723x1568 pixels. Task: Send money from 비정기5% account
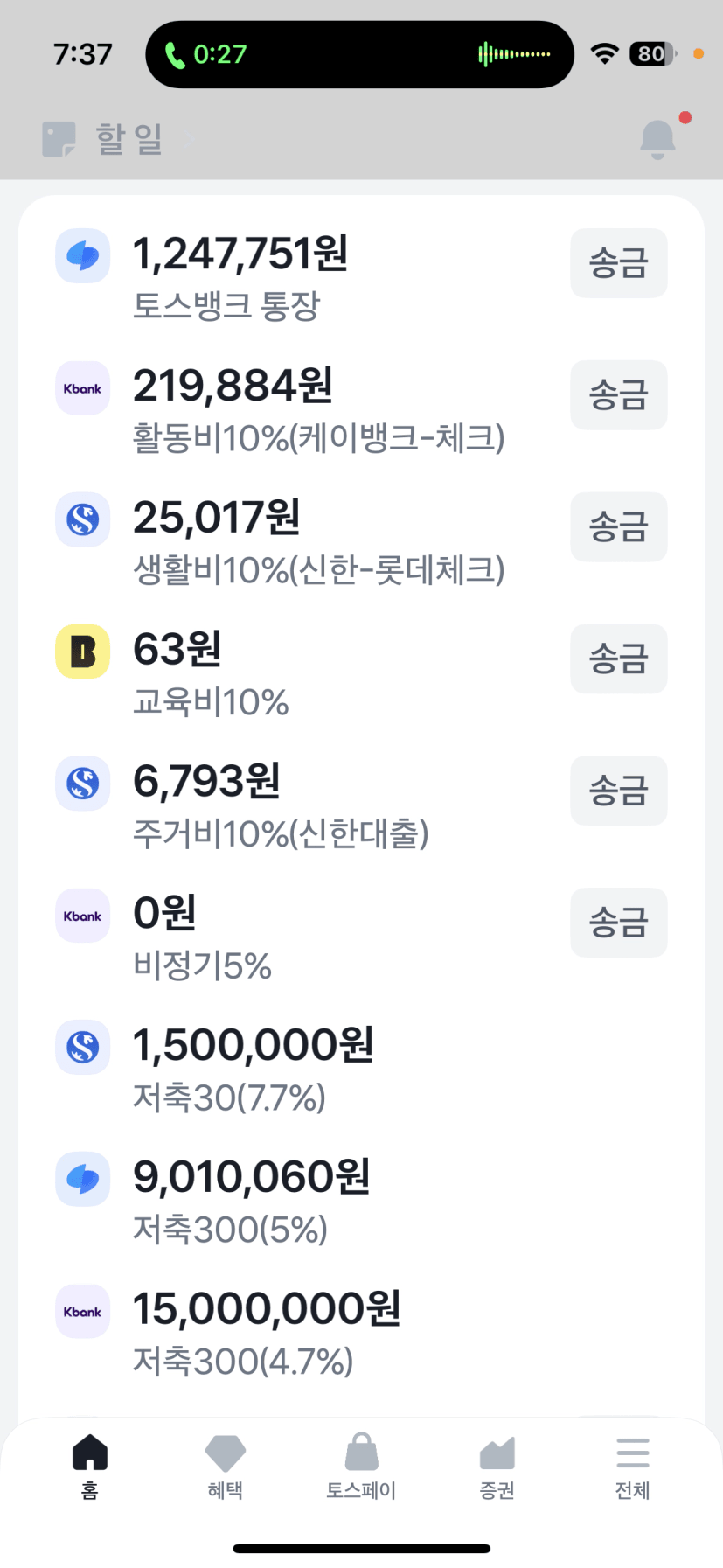618,923
